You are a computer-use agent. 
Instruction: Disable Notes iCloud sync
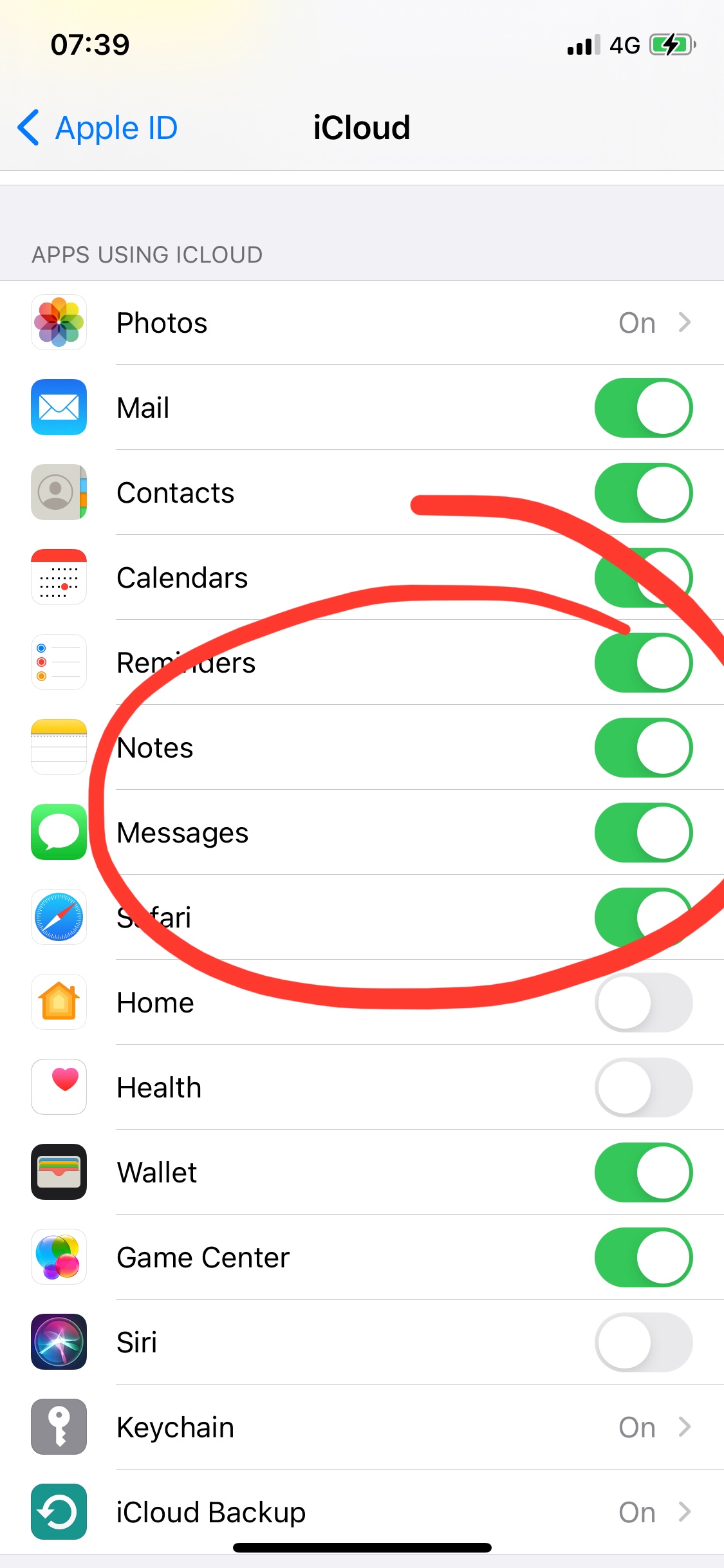click(643, 747)
